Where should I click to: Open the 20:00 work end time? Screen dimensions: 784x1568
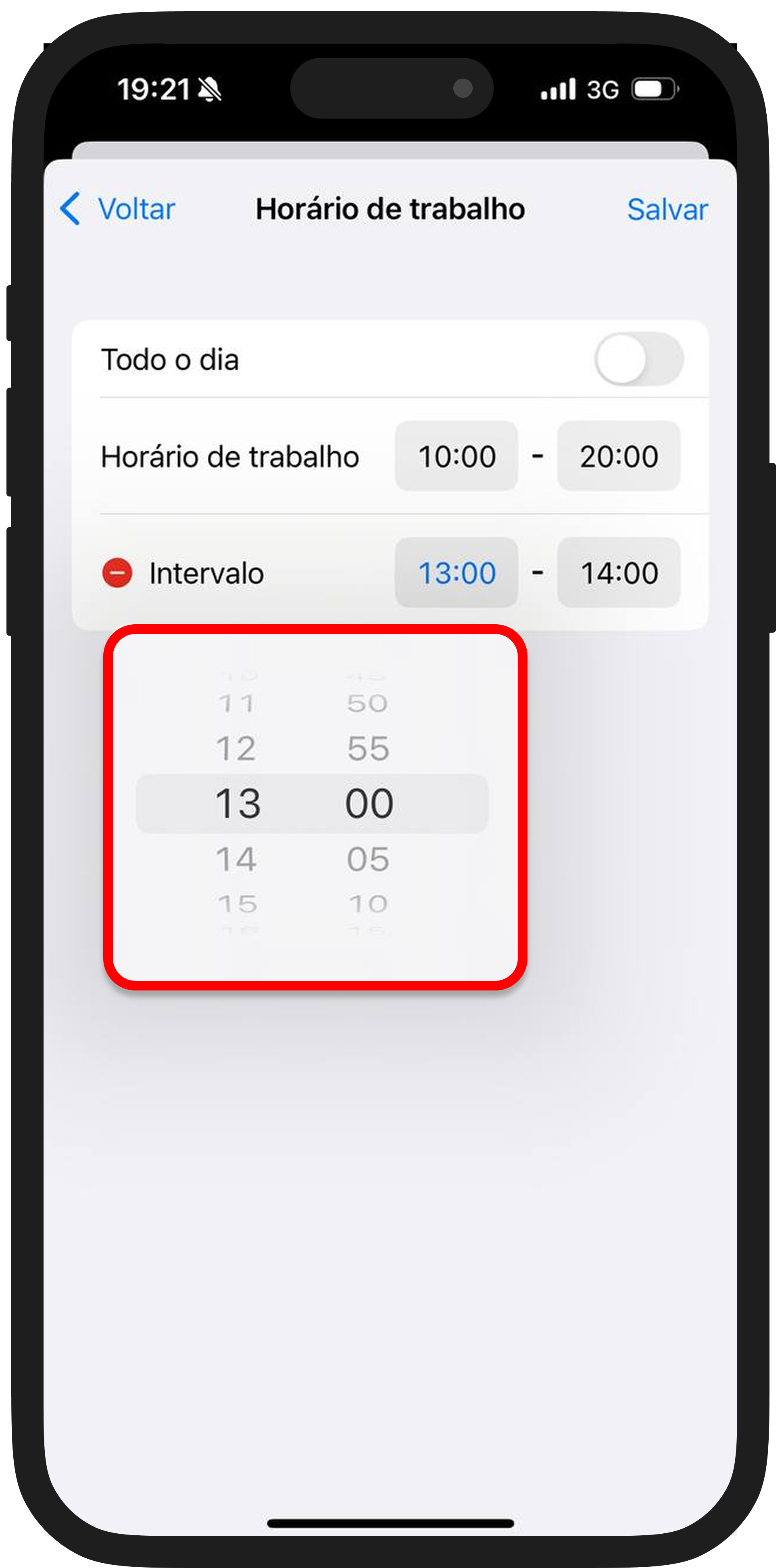click(x=618, y=456)
